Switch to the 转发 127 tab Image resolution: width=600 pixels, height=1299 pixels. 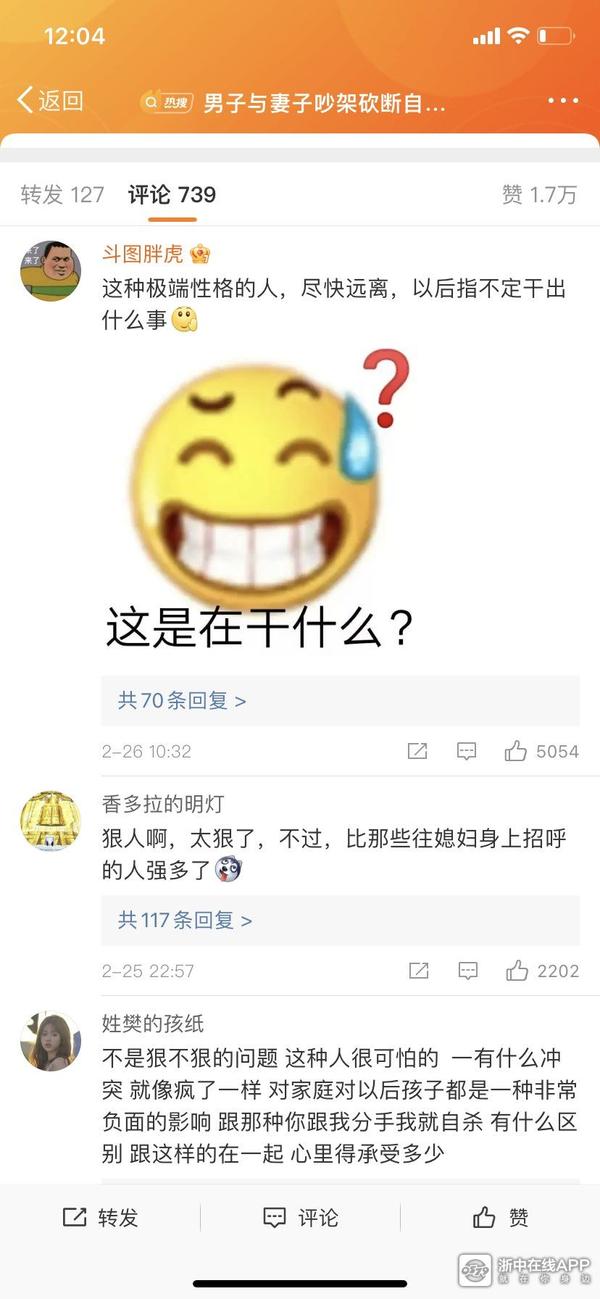pyautogui.click(x=62, y=194)
